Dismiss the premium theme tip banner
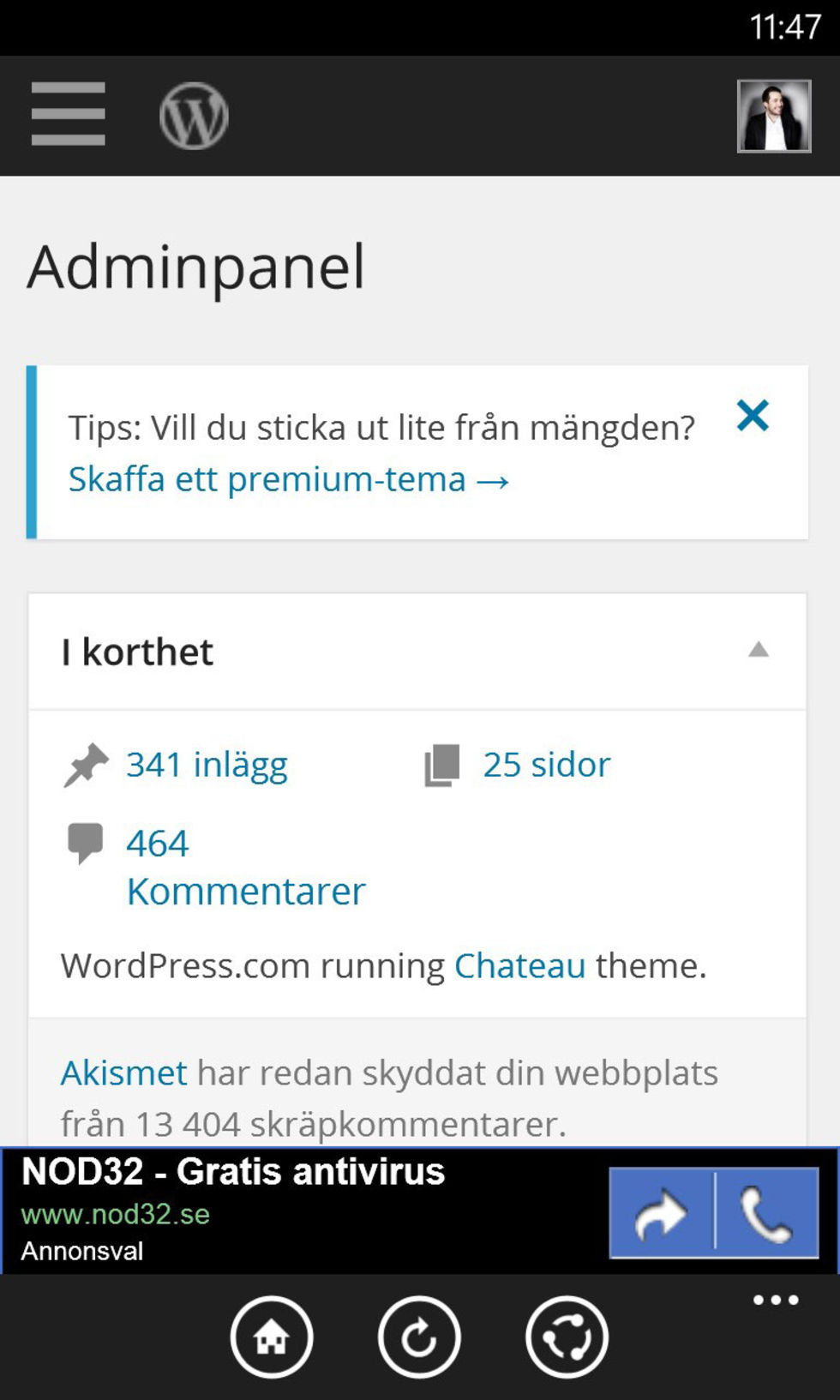The image size is (840, 1400). coord(753,416)
